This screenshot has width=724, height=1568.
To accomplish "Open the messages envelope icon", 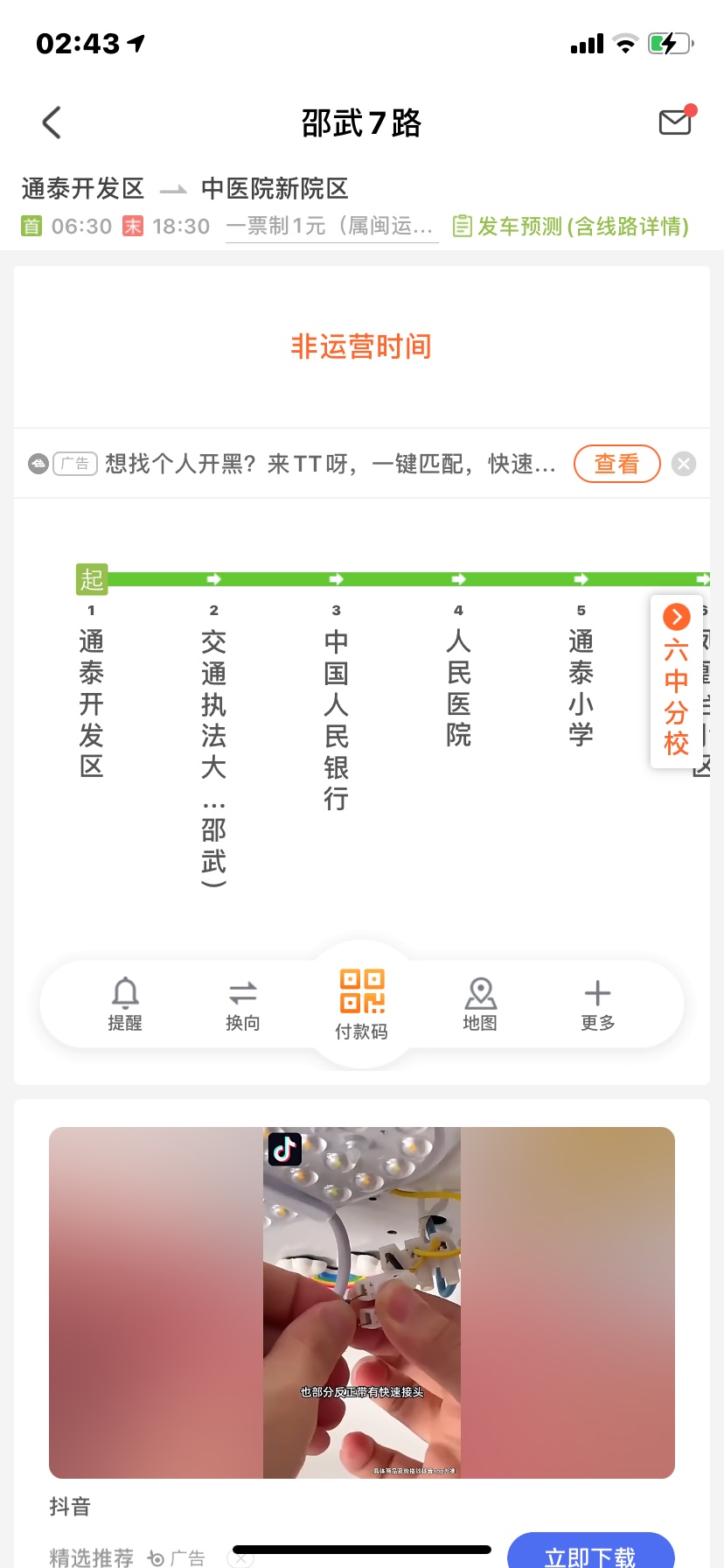I will pyautogui.click(x=675, y=122).
